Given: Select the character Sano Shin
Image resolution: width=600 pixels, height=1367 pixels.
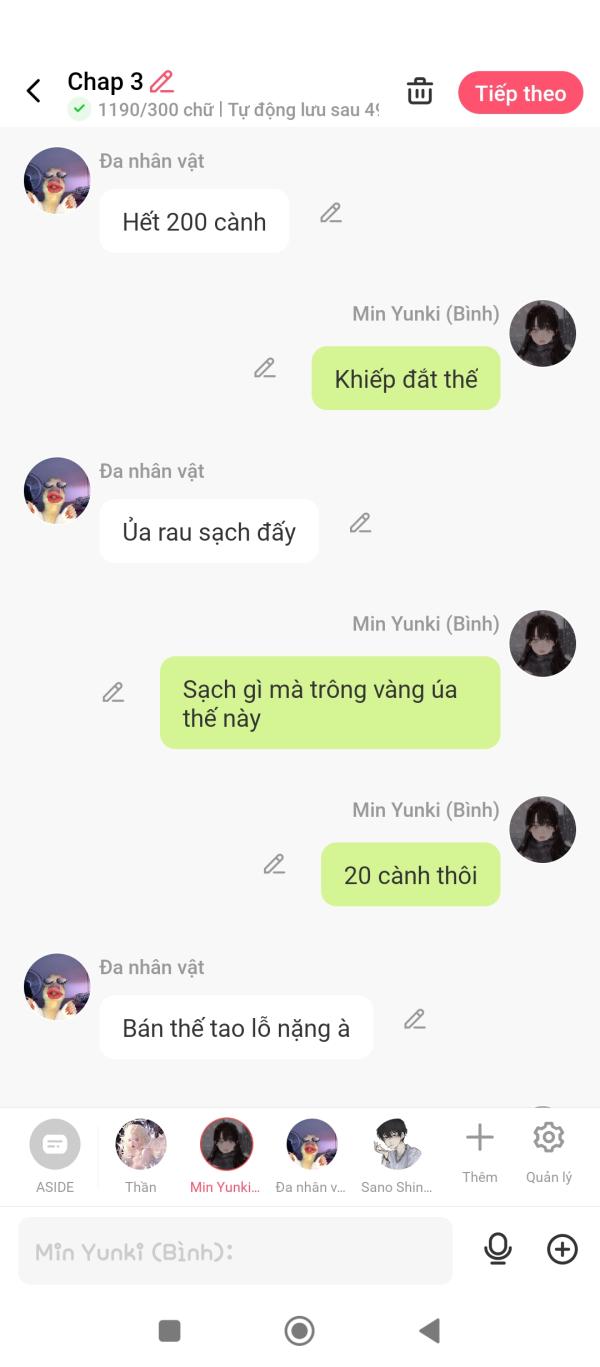Looking at the screenshot, I should coord(397,1155).
